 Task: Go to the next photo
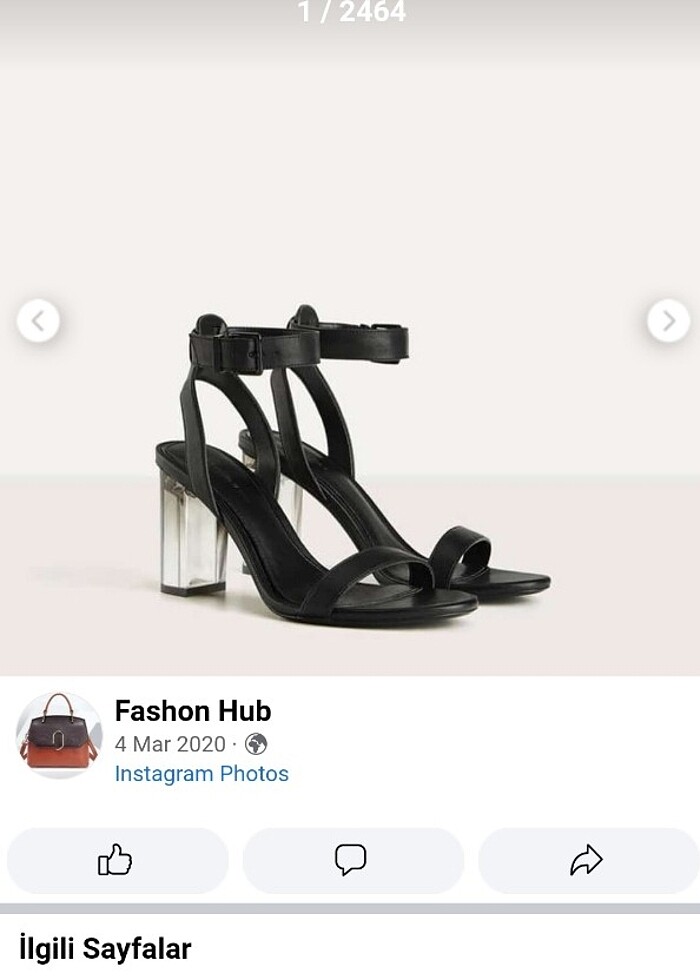pyautogui.click(x=668, y=321)
